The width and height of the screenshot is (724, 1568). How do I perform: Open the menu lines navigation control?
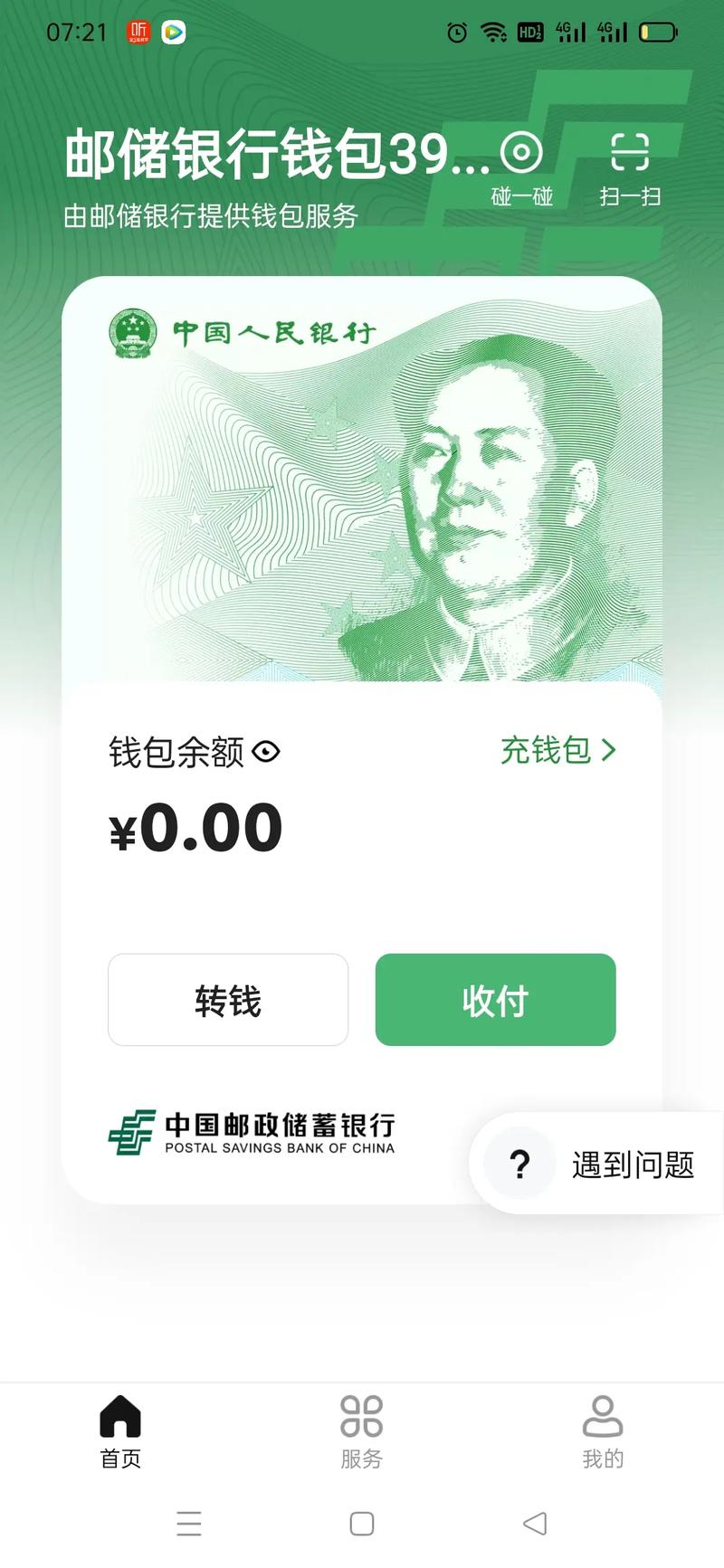190,1524
